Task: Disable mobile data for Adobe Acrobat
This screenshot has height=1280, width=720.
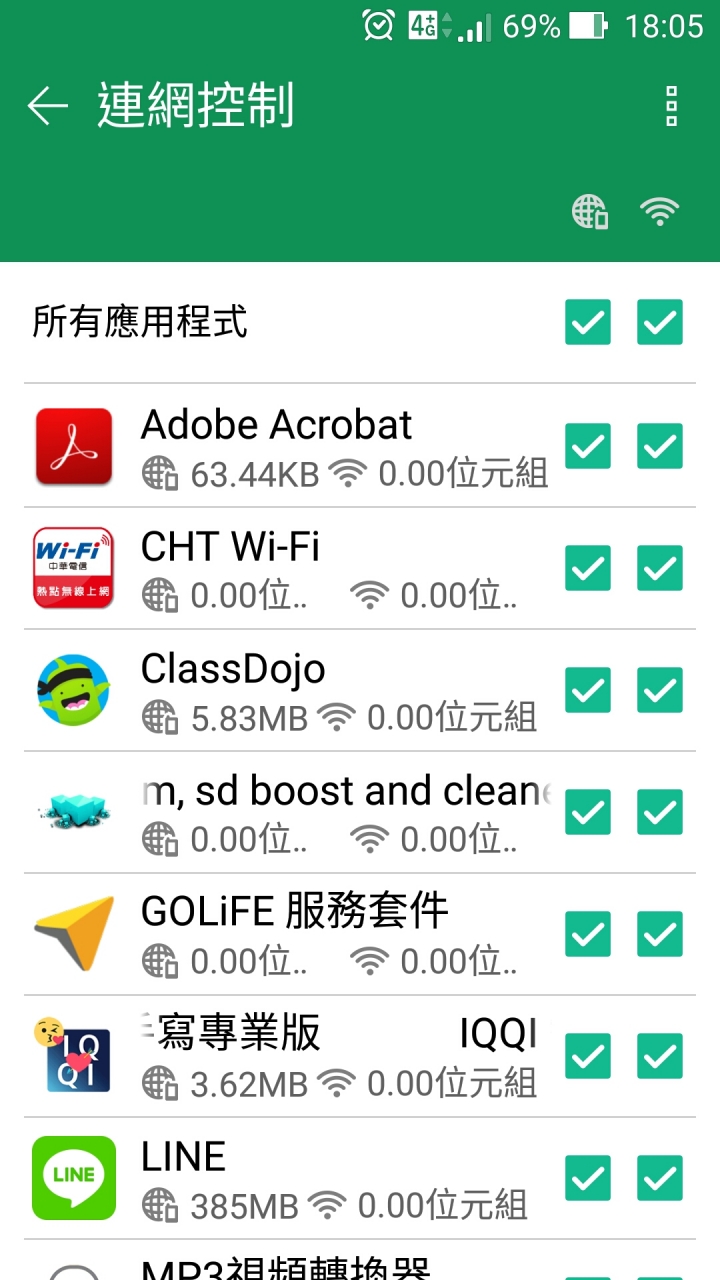Action: click(x=588, y=446)
